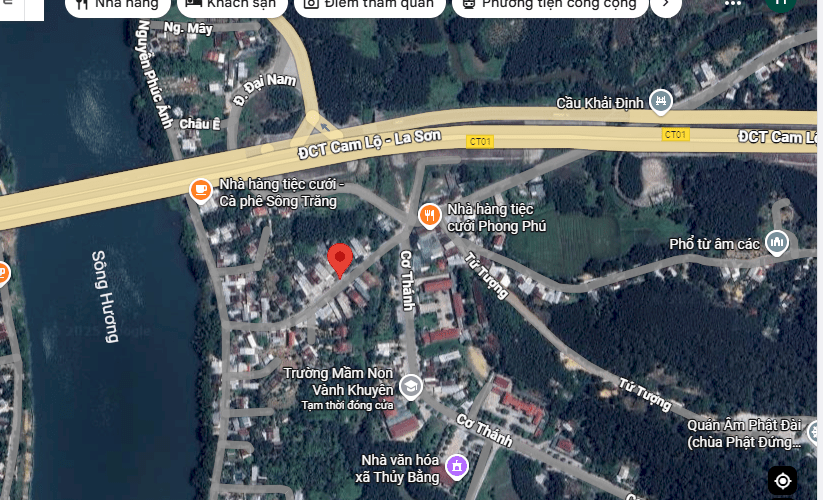Tap the red dropped pin

tap(340, 259)
